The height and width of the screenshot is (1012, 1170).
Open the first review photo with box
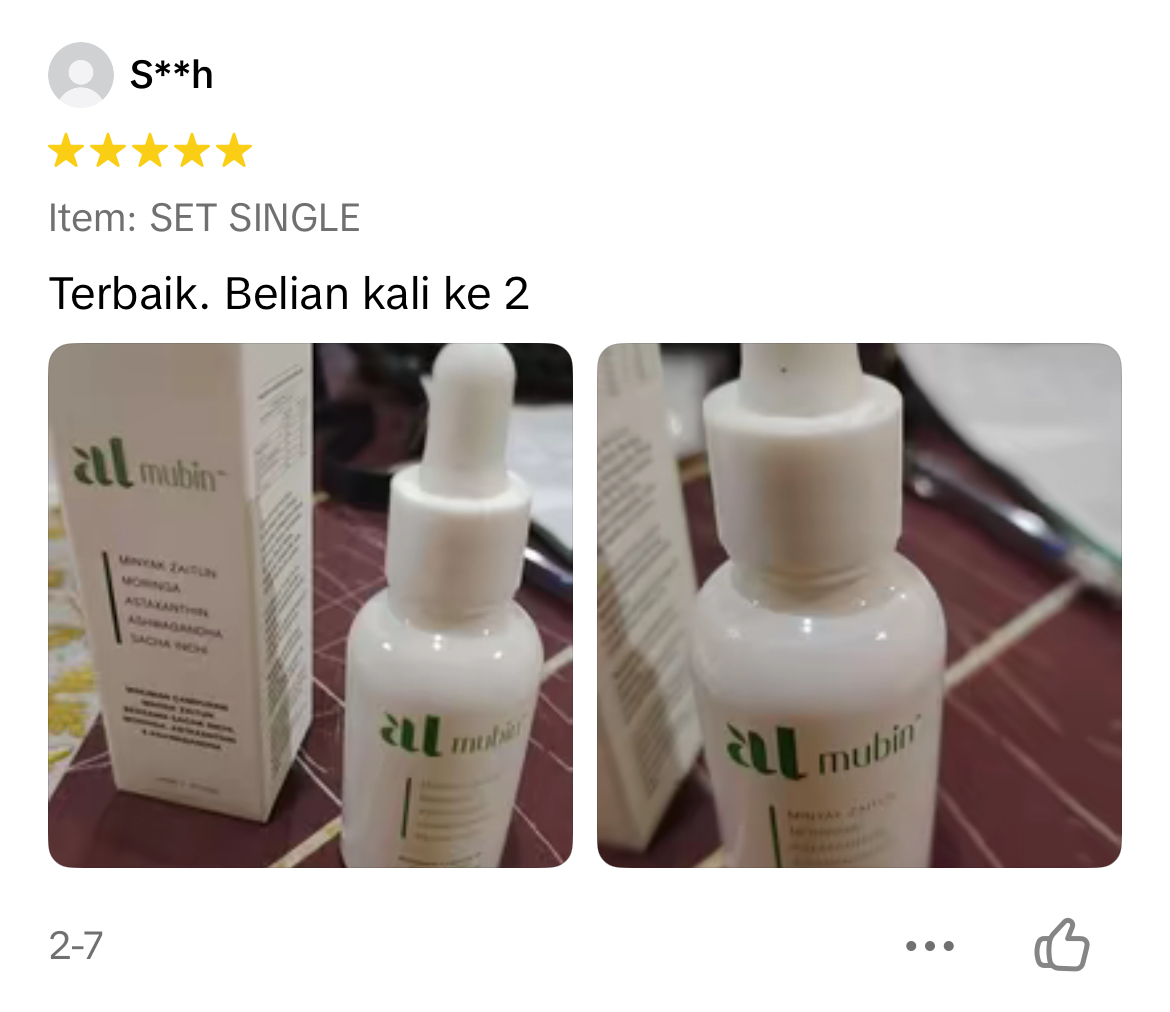pos(310,605)
